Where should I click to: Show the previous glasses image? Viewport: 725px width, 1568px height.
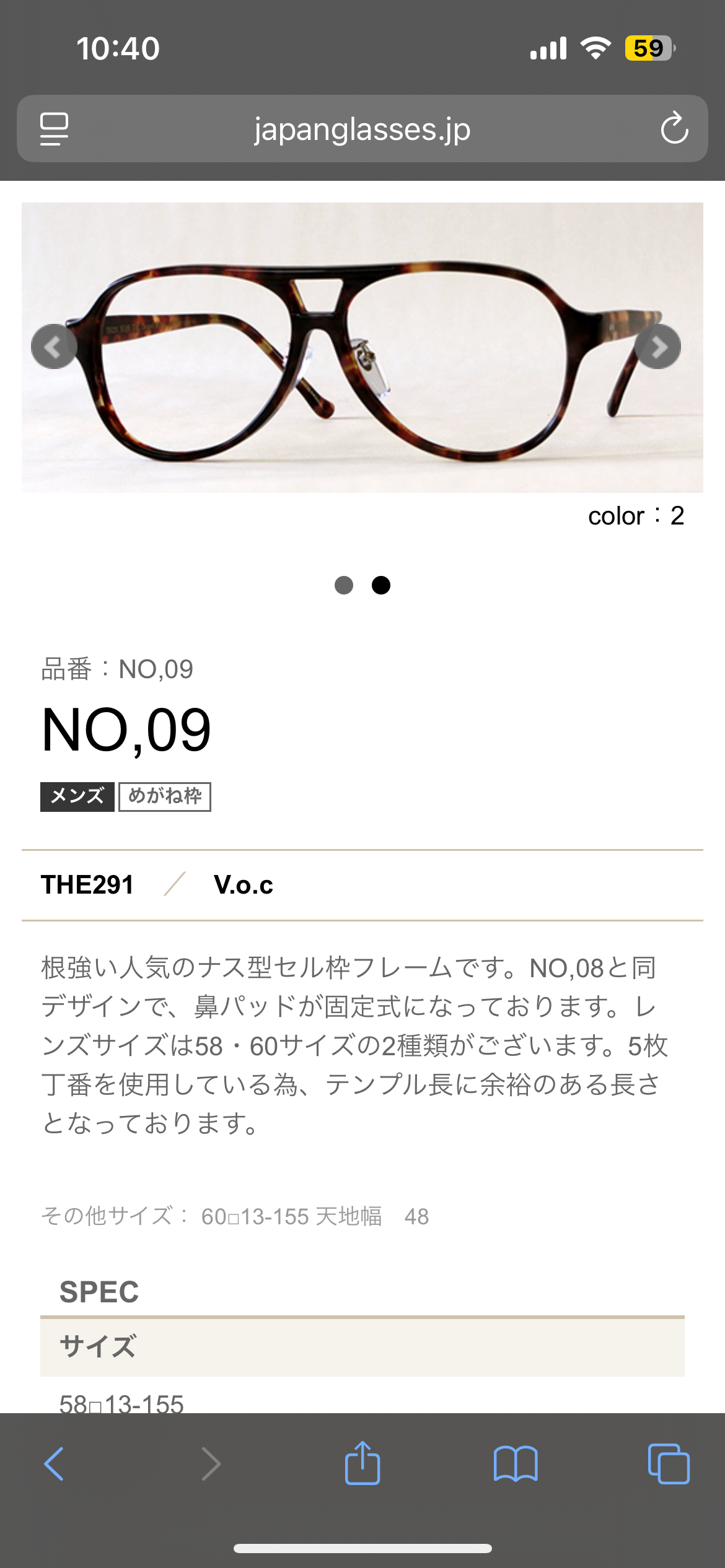click(x=54, y=347)
